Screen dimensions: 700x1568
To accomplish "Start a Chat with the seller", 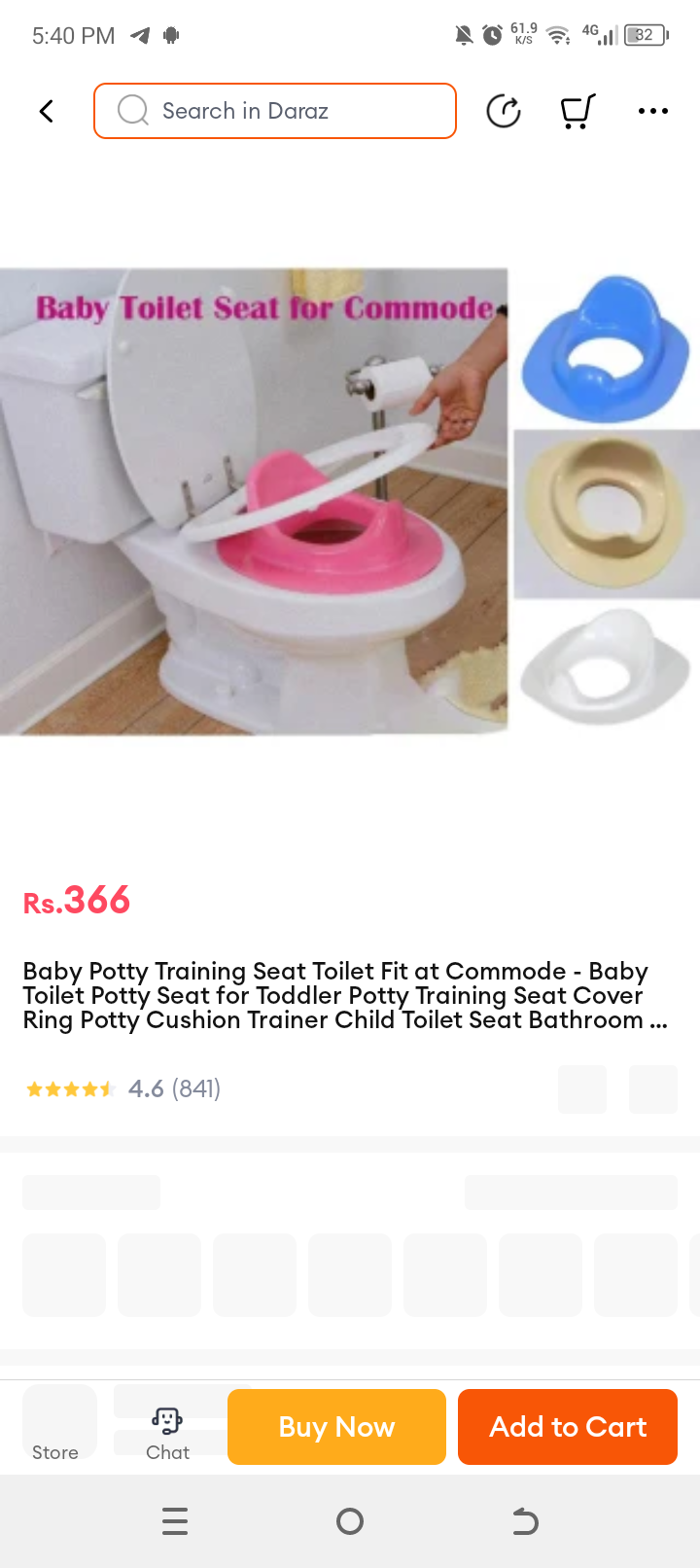I will pos(167,1433).
